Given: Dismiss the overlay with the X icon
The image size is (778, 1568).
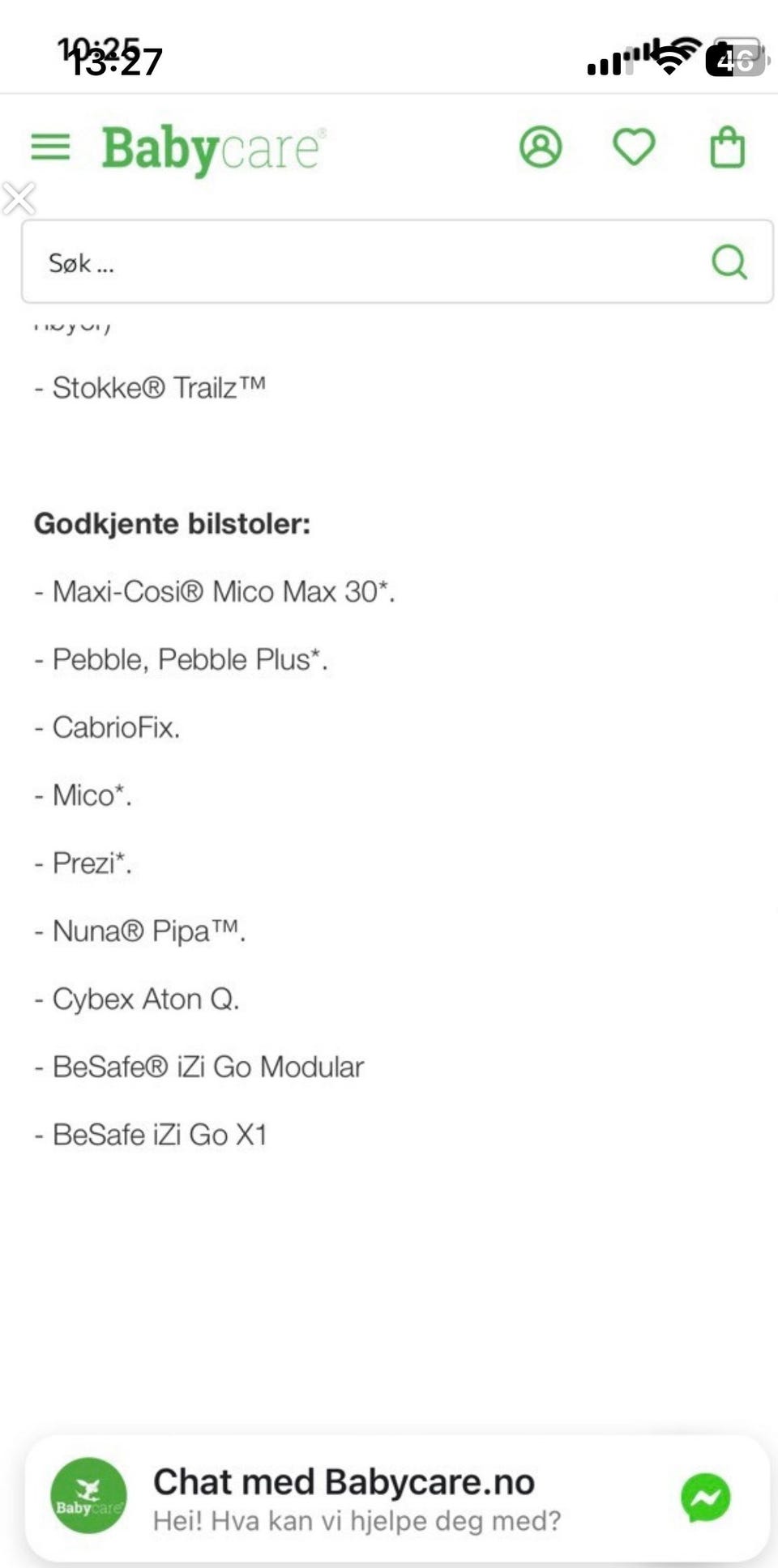Looking at the screenshot, I should tap(20, 197).
